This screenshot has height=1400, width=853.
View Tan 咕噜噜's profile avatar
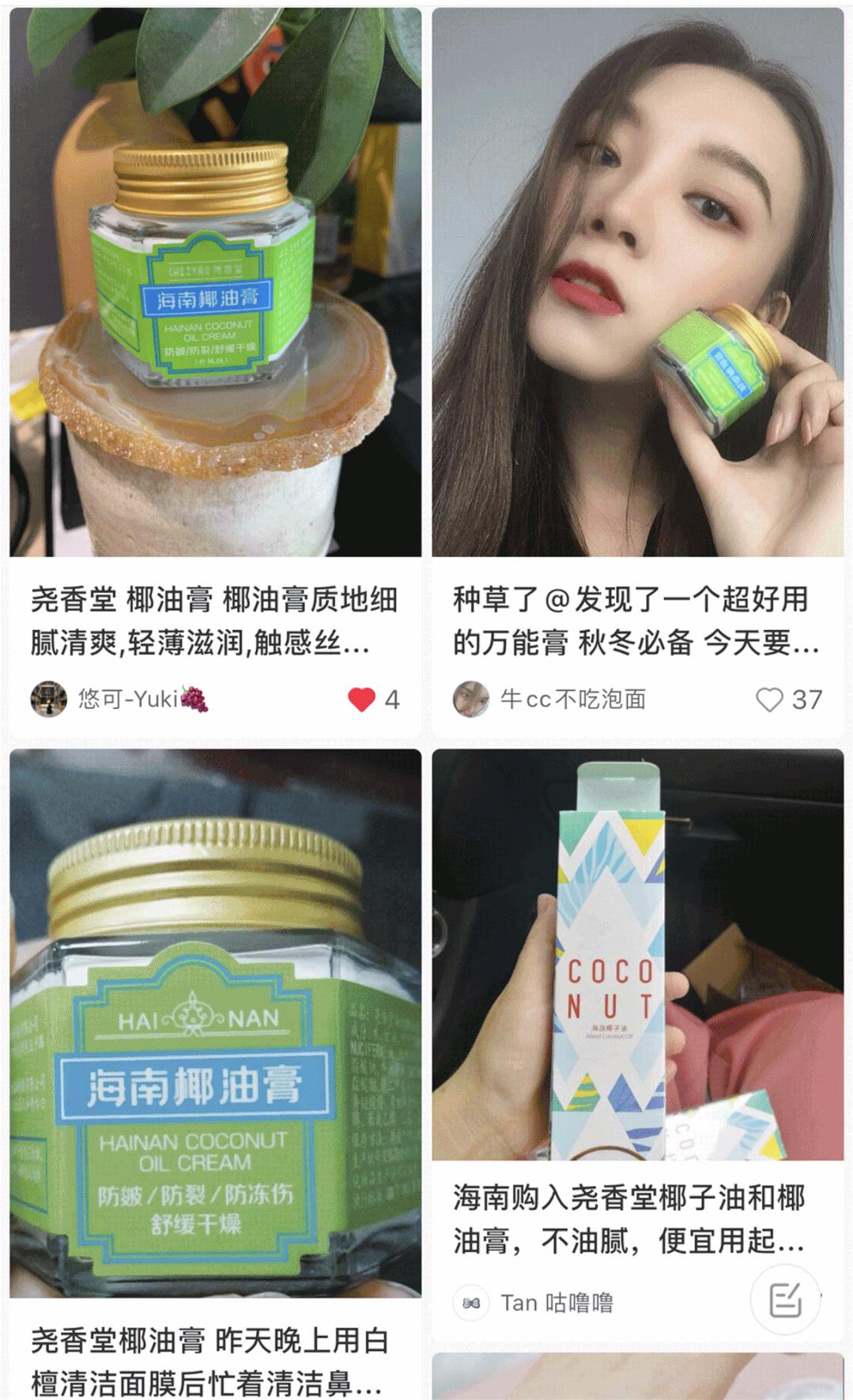point(470,1303)
